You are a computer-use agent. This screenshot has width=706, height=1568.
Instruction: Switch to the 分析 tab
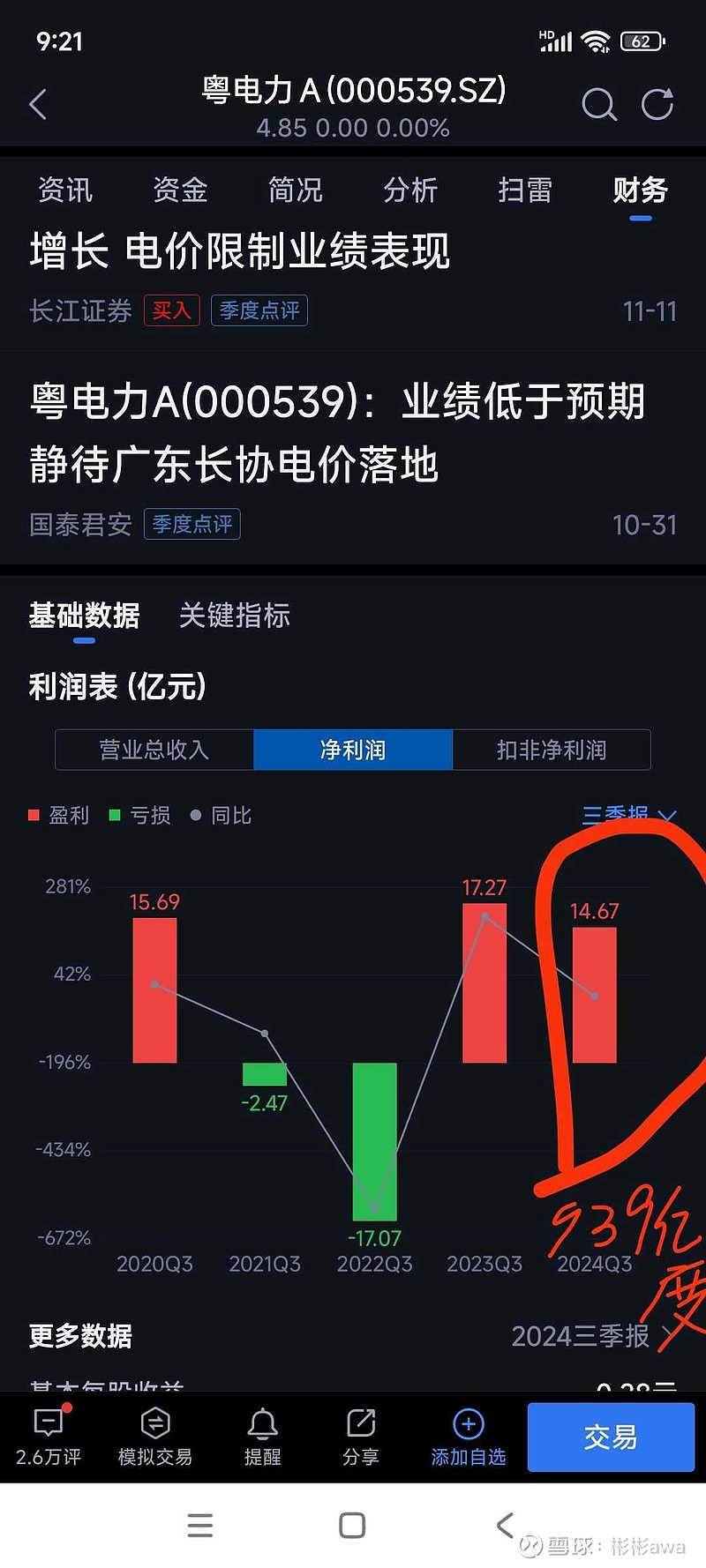pos(410,190)
